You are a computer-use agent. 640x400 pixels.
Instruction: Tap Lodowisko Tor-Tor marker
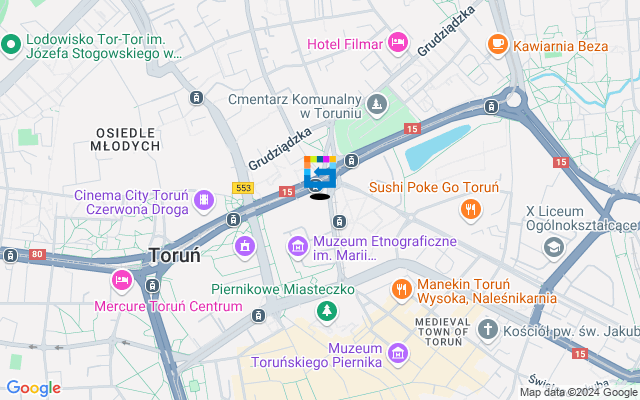click(12, 44)
